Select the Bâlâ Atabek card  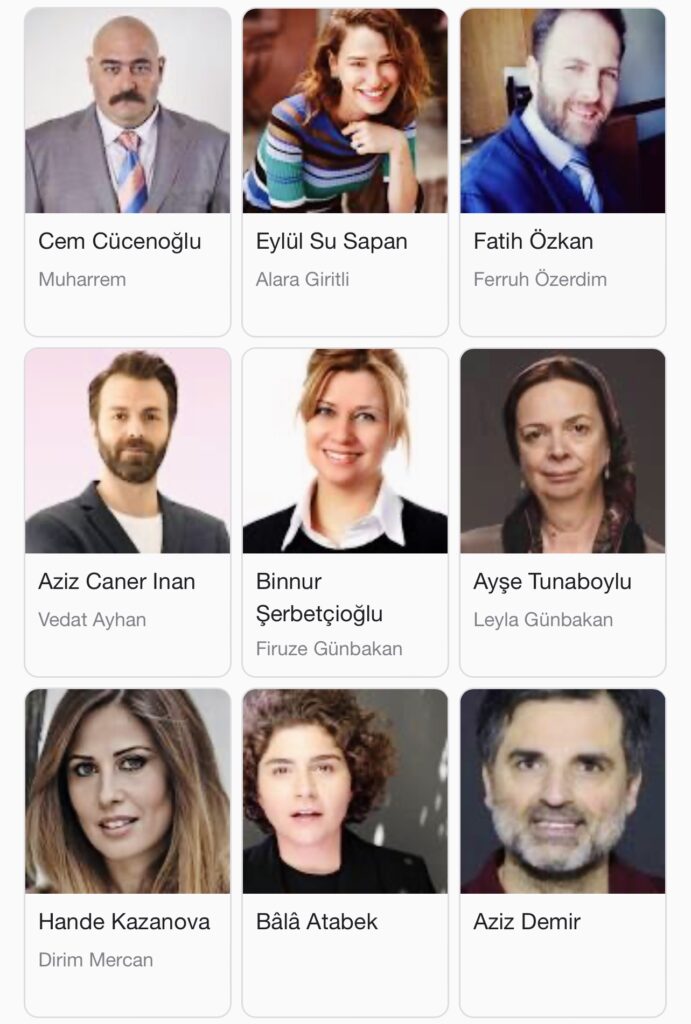point(345,852)
